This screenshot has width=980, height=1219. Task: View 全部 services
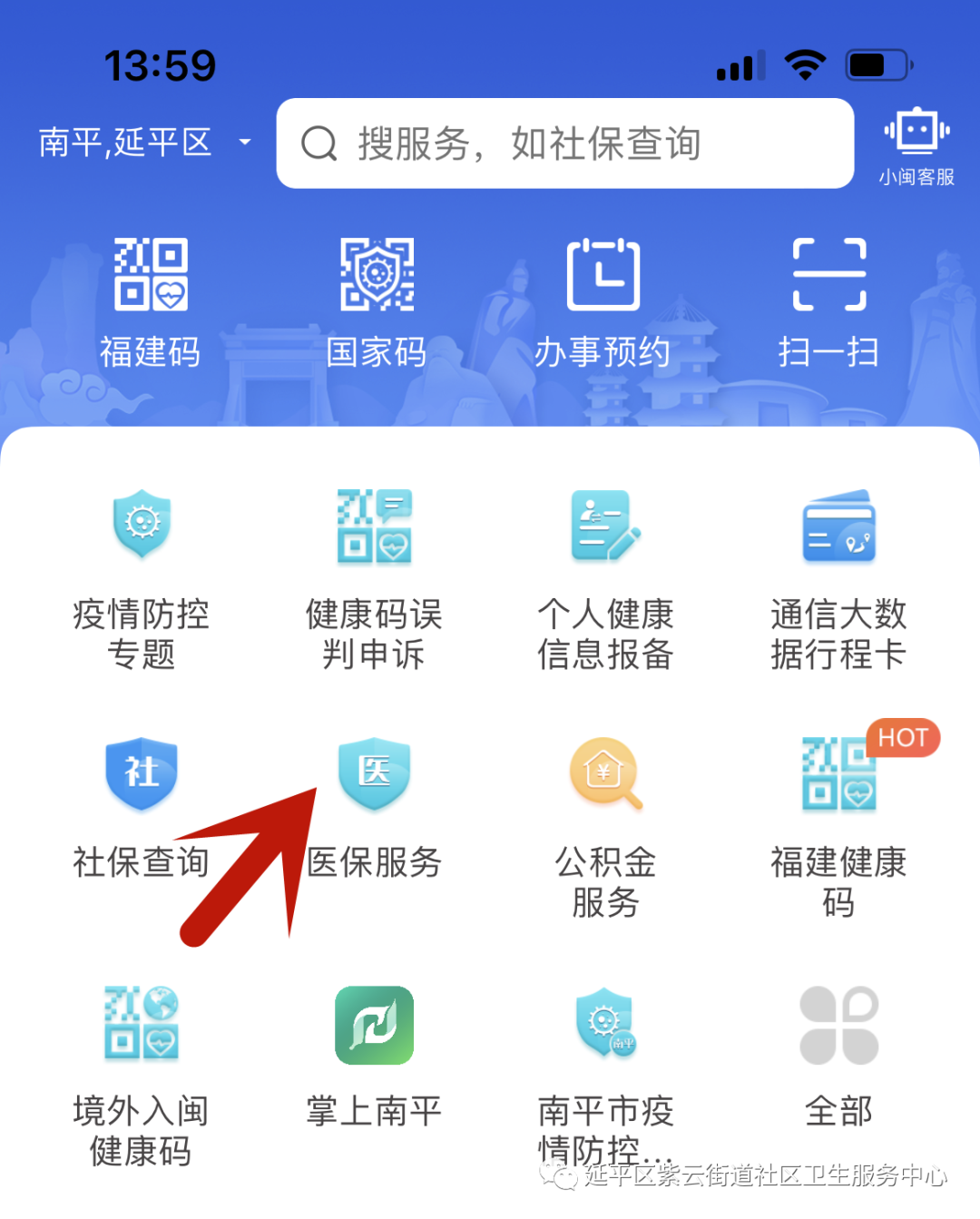point(838,1055)
